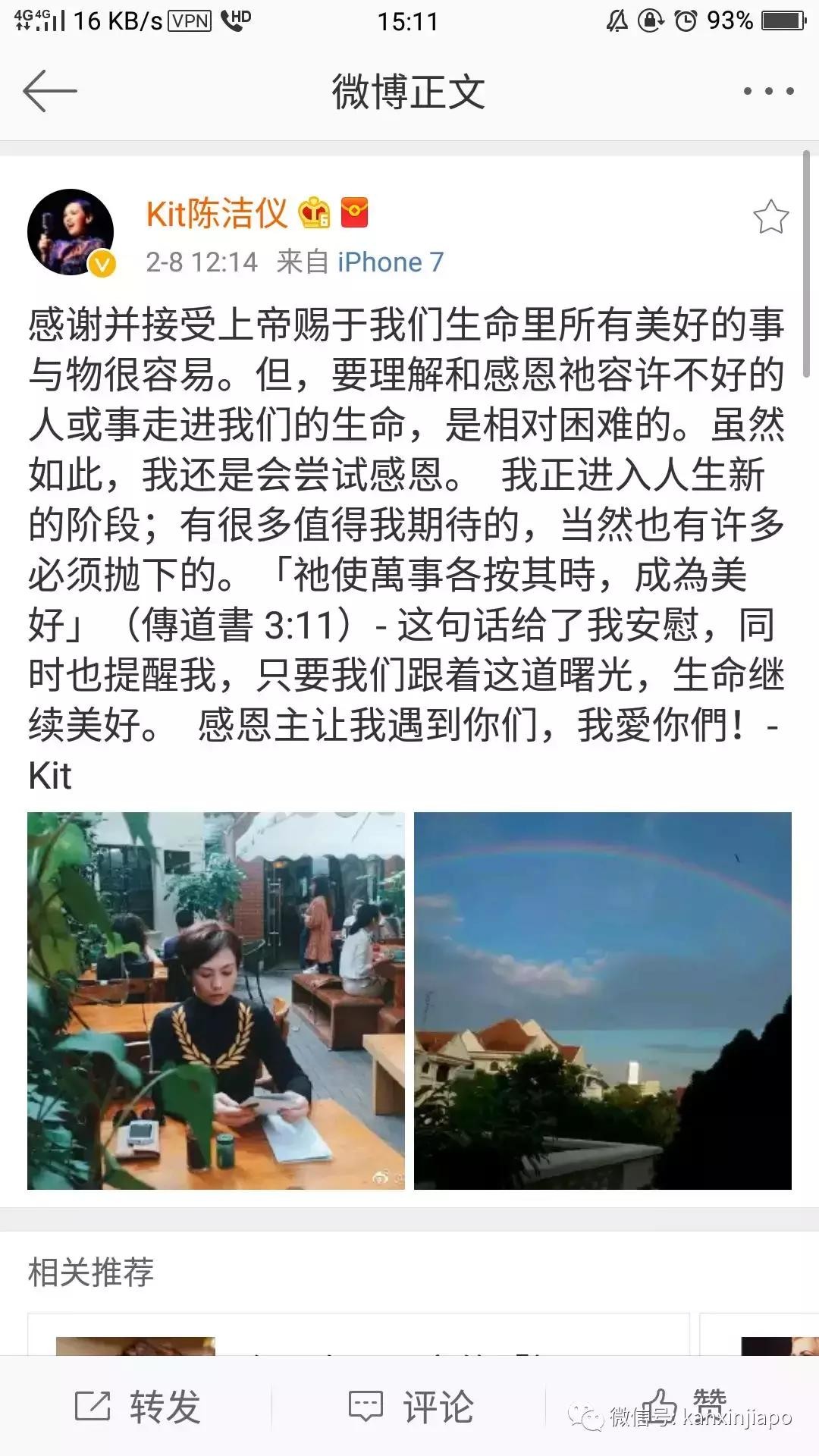Favorite this post with the star icon
Image resolution: width=819 pixels, height=1456 pixels.
point(770,217)
